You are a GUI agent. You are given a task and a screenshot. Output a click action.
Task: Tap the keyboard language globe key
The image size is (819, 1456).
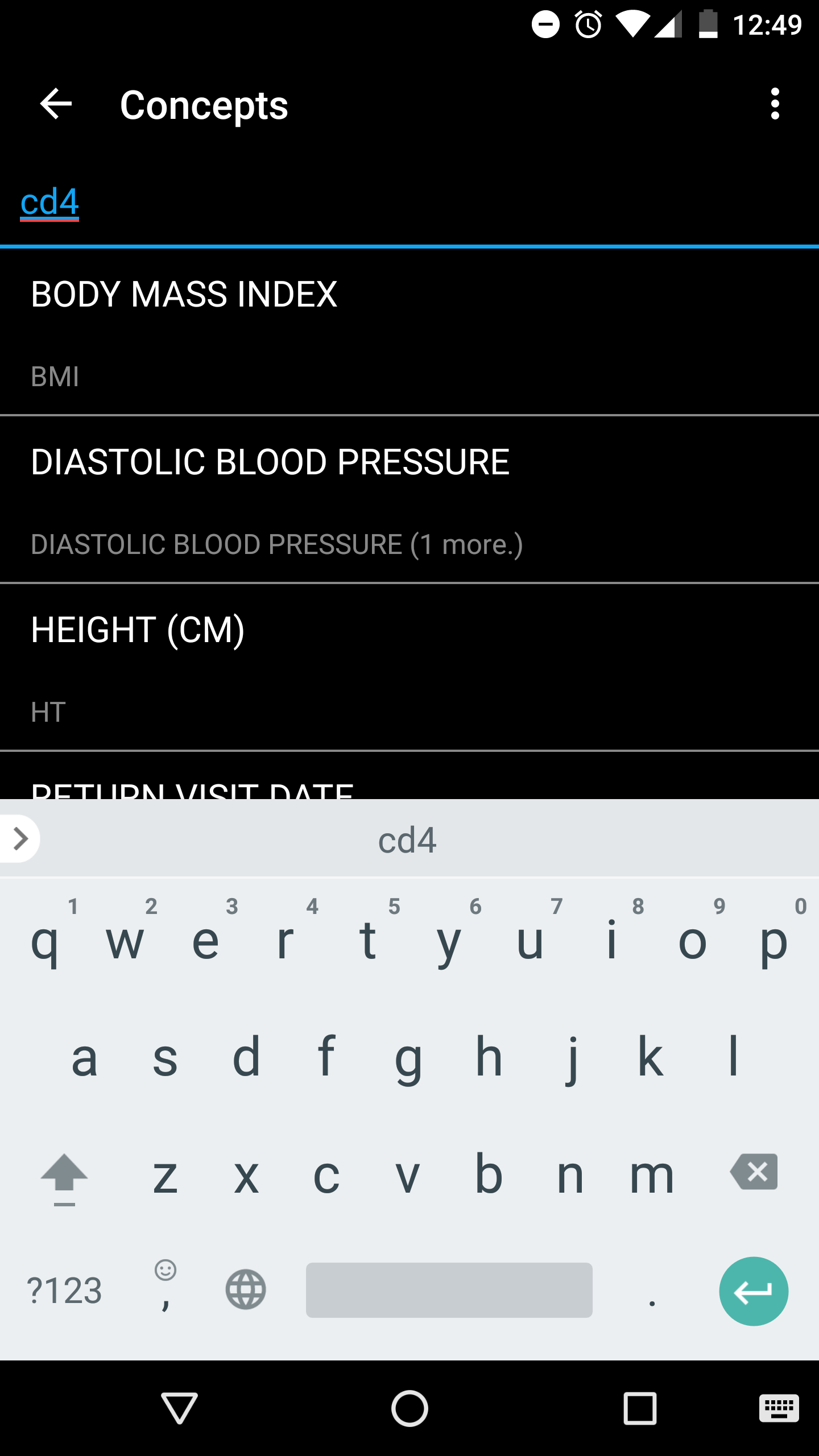pos(246,1289)
